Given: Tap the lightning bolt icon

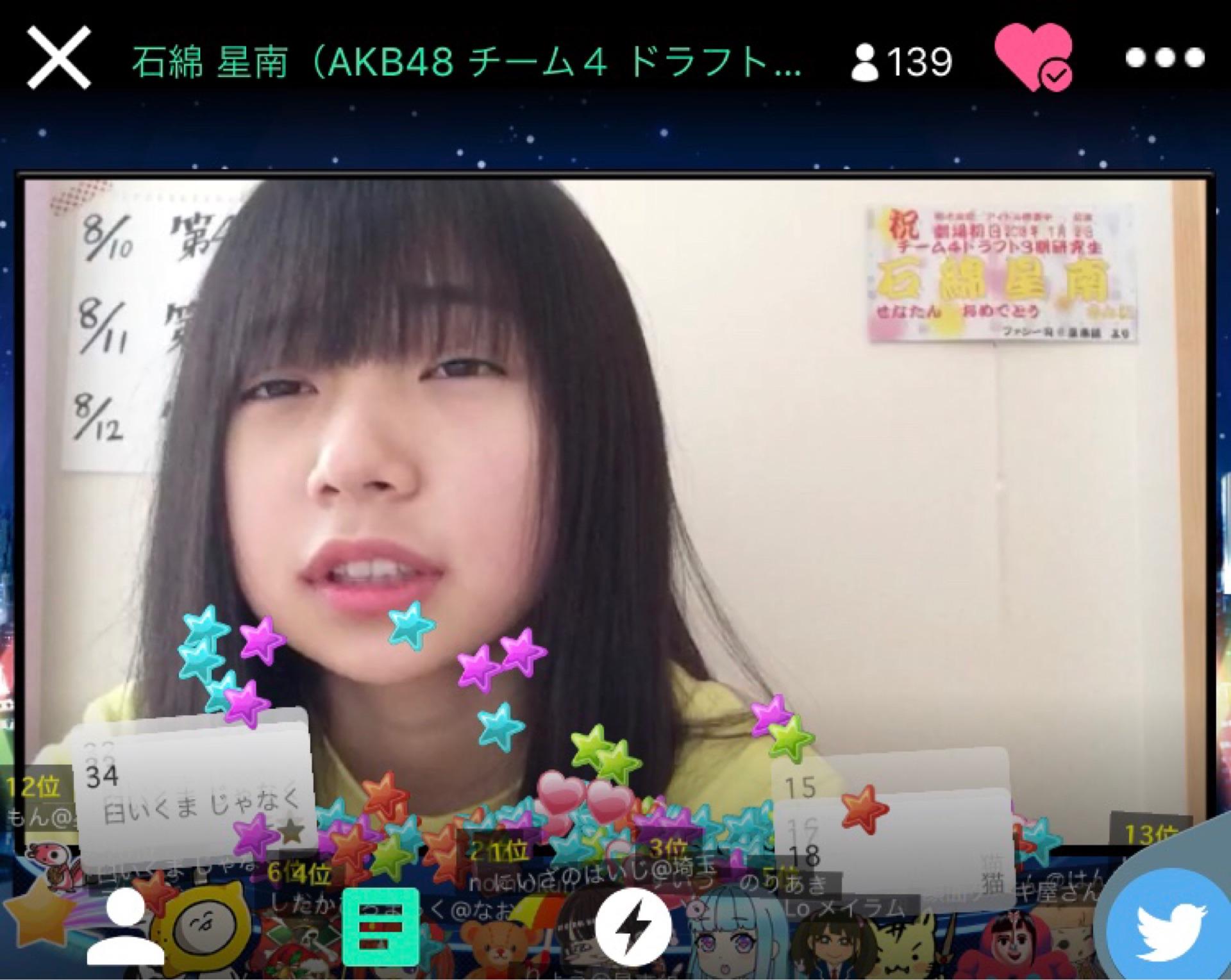Looking at the screenshot, I should pos(633,926).
